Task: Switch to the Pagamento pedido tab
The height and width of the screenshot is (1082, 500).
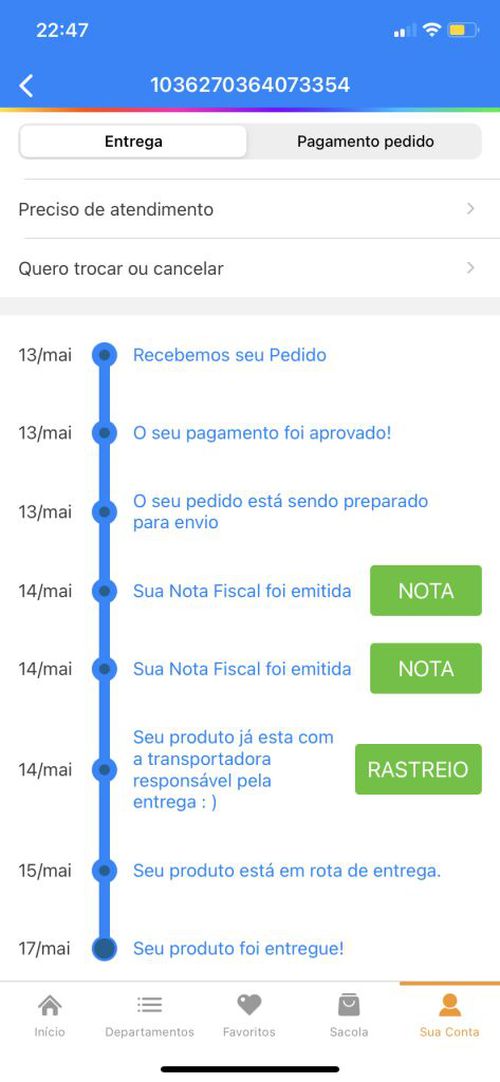Action: point(365,141)
